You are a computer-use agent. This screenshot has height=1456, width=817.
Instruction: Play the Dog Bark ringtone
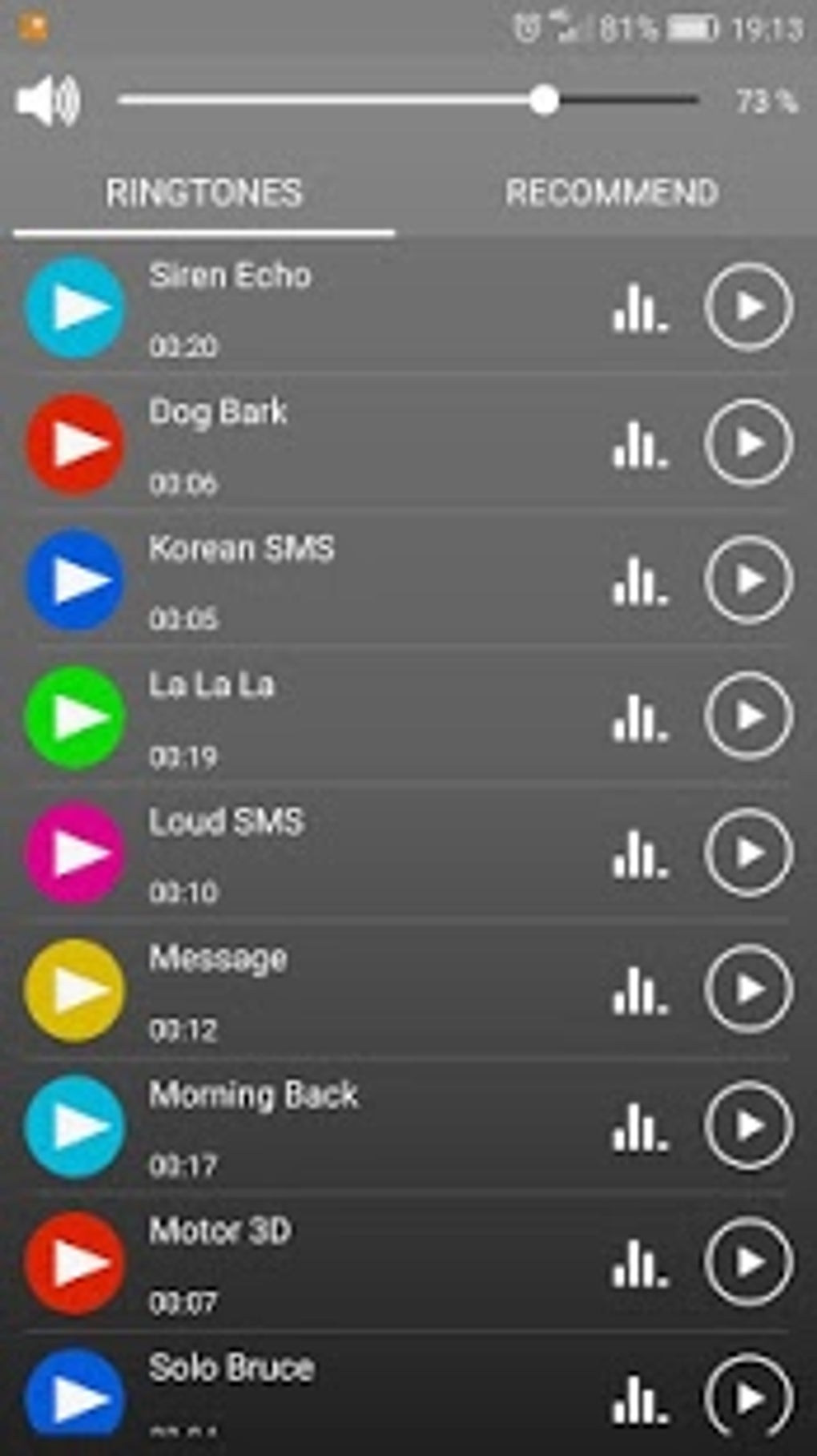[x=75, y=443]
